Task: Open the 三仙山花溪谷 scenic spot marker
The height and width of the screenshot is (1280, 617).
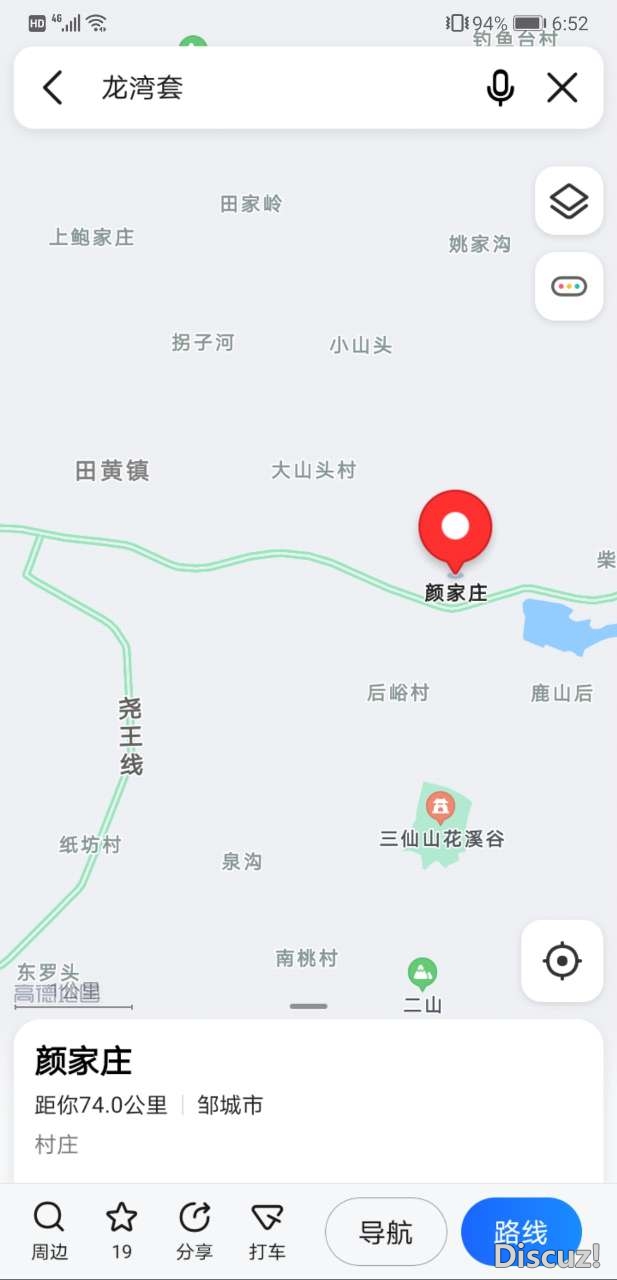Action: (x=439, y=805)
